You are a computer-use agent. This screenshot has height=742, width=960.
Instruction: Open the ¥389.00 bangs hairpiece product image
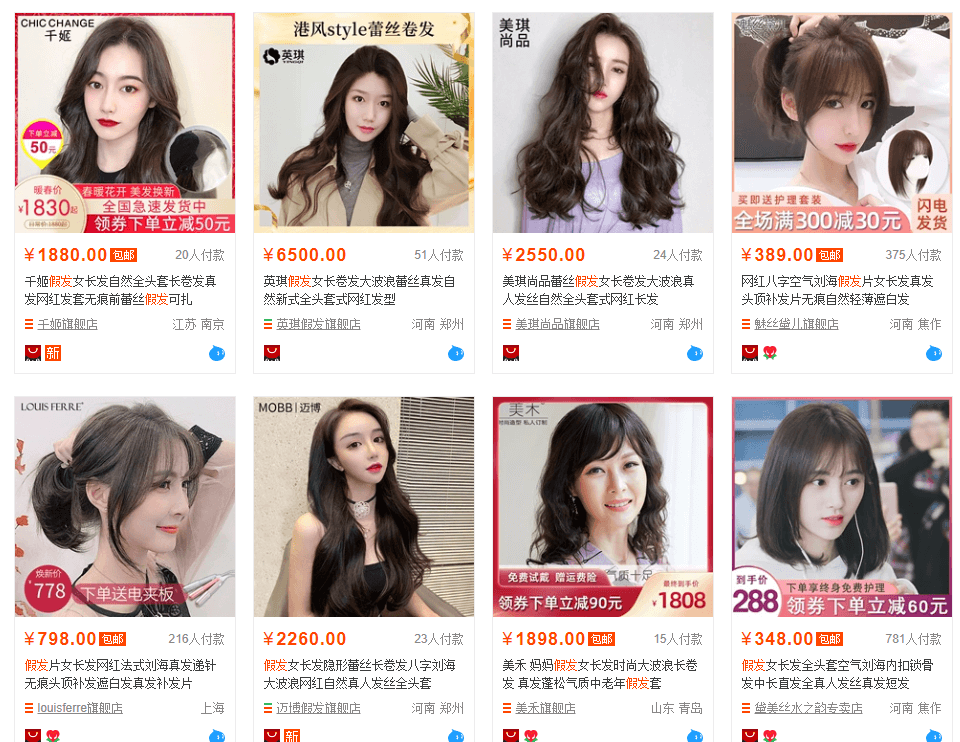[841, 123]
